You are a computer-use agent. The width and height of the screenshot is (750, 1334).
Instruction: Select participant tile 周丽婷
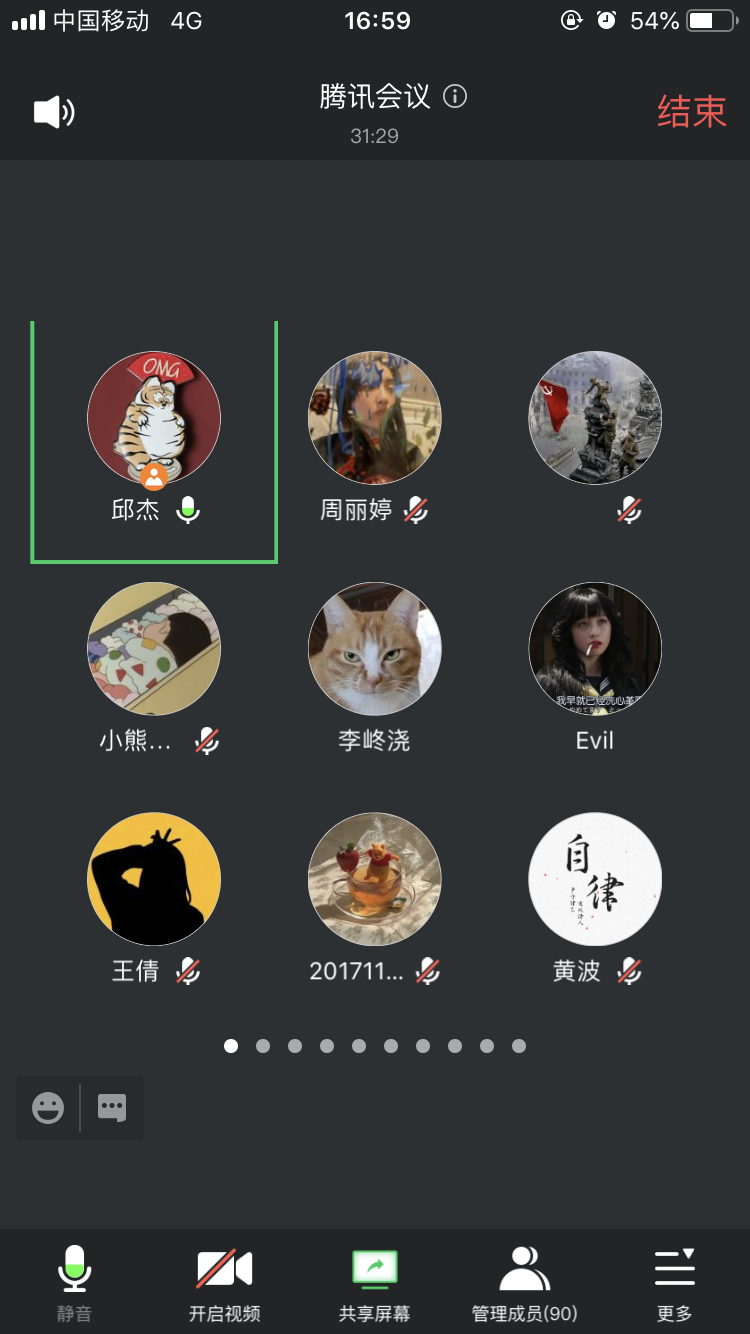(374, 418)
